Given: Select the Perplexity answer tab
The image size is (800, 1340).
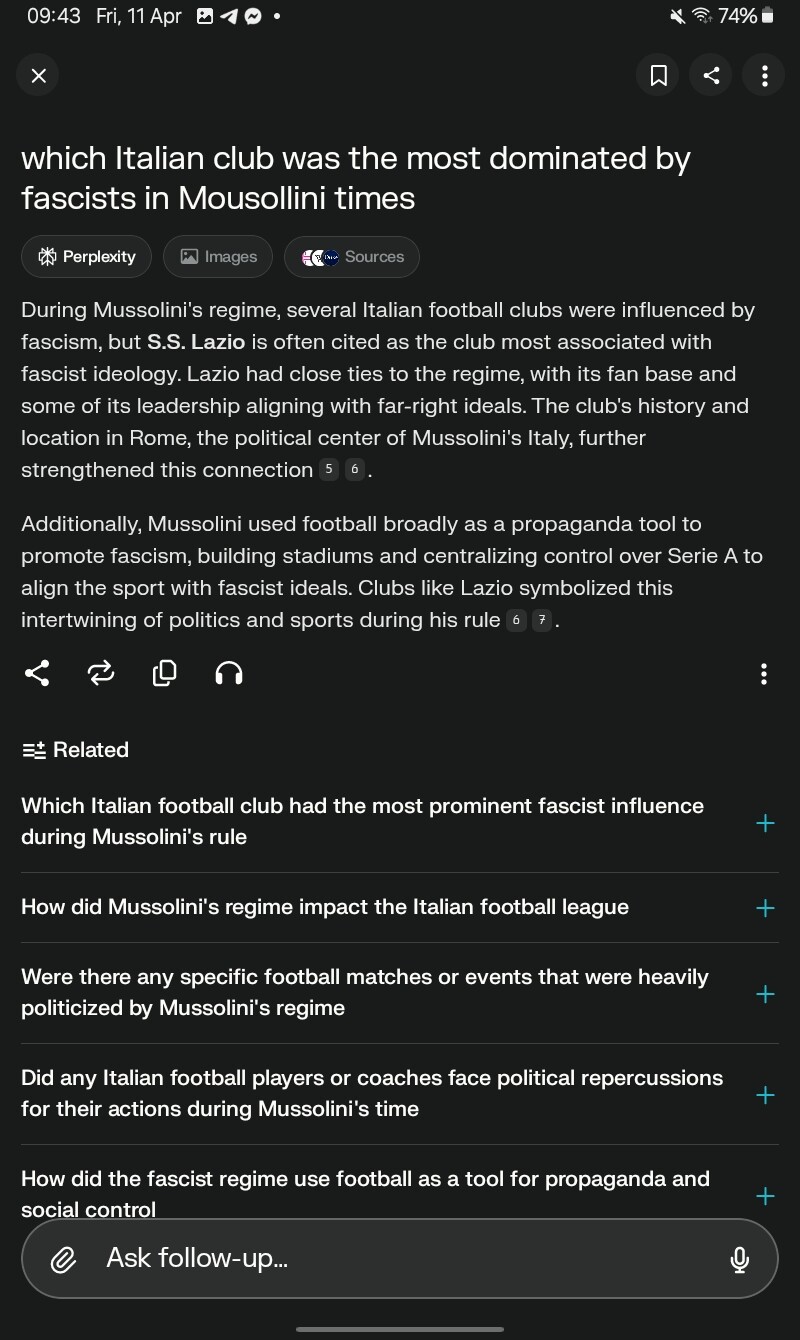Looking at the screenshot, I should point(86,257).
